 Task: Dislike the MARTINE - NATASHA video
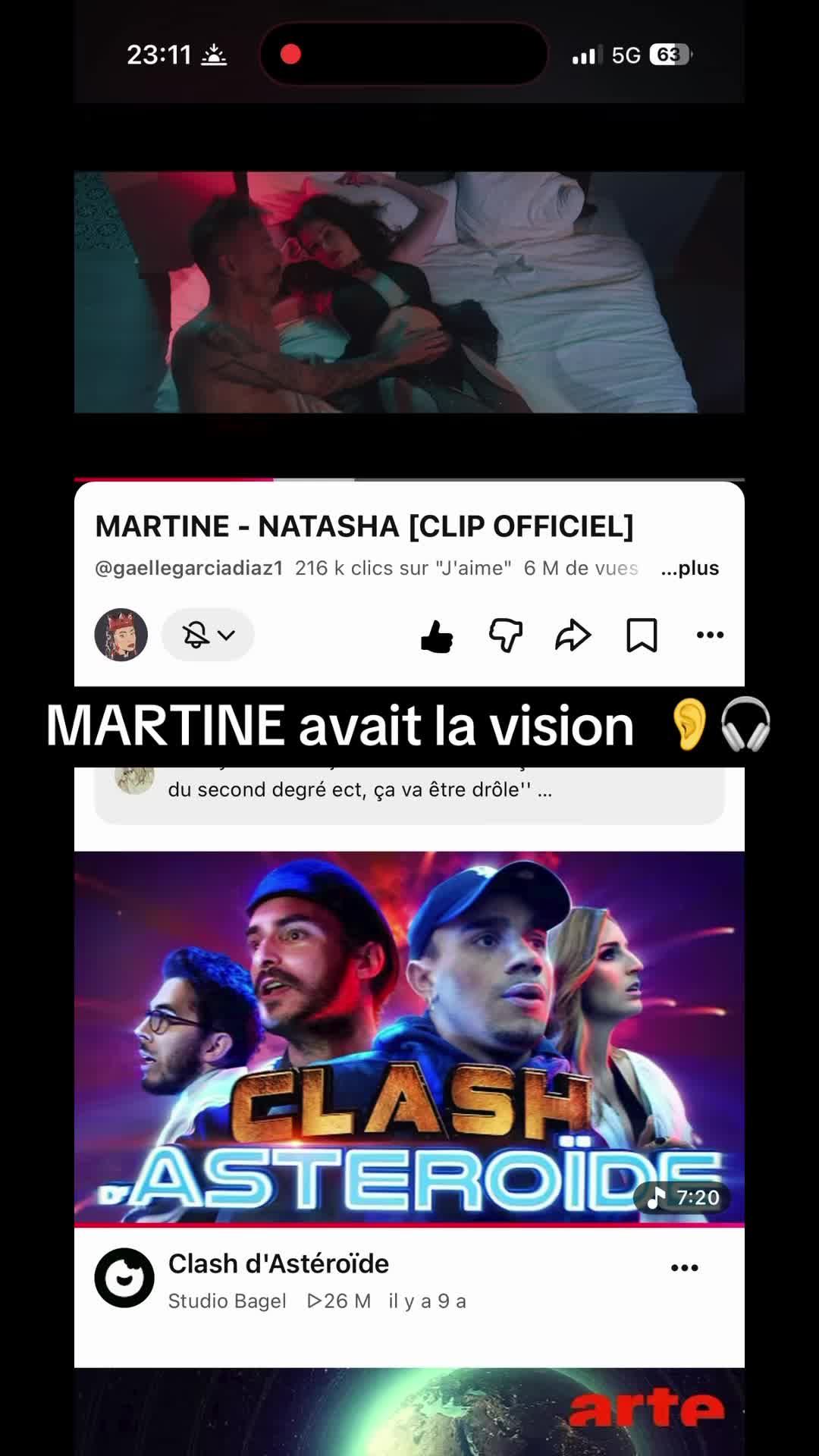click(x=506, y=635)
